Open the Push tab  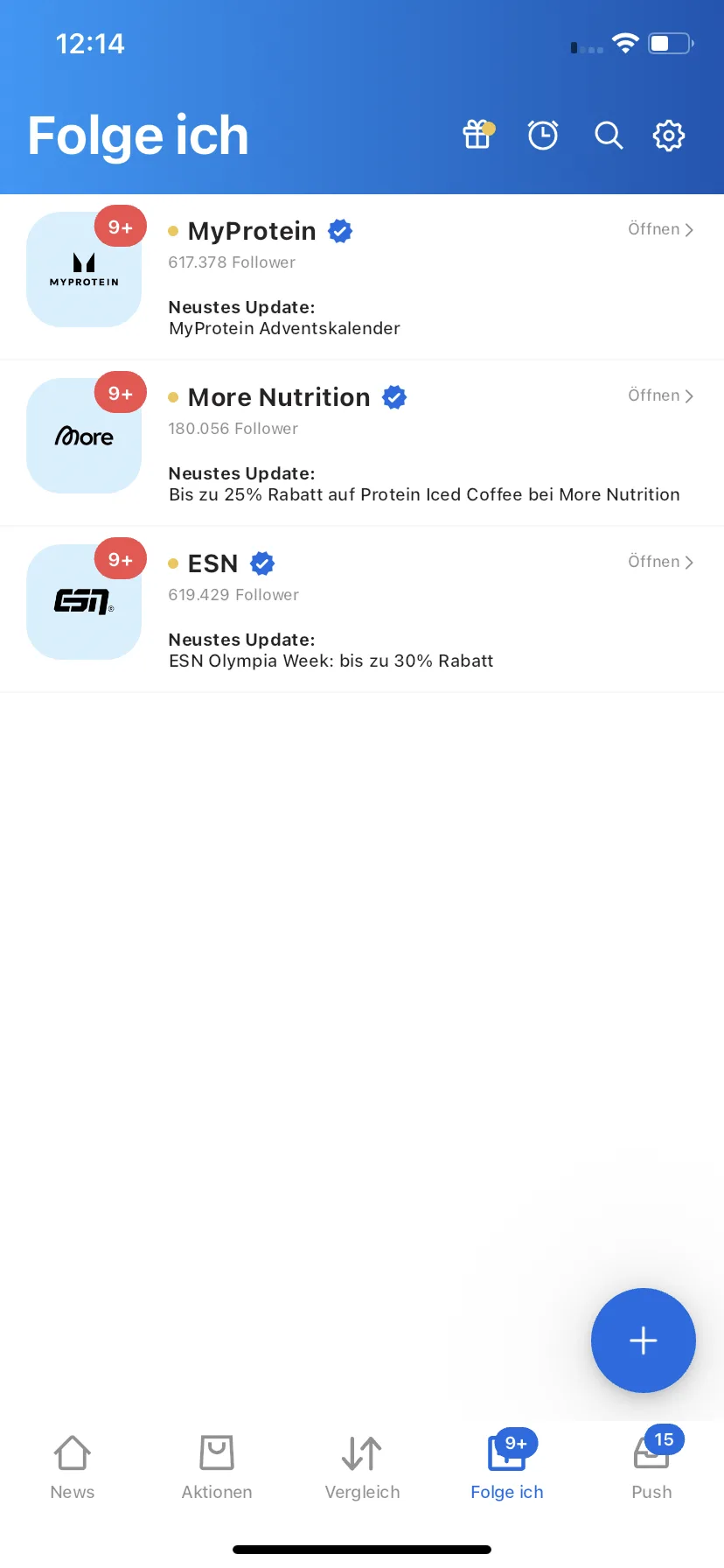pos(651,1466)
